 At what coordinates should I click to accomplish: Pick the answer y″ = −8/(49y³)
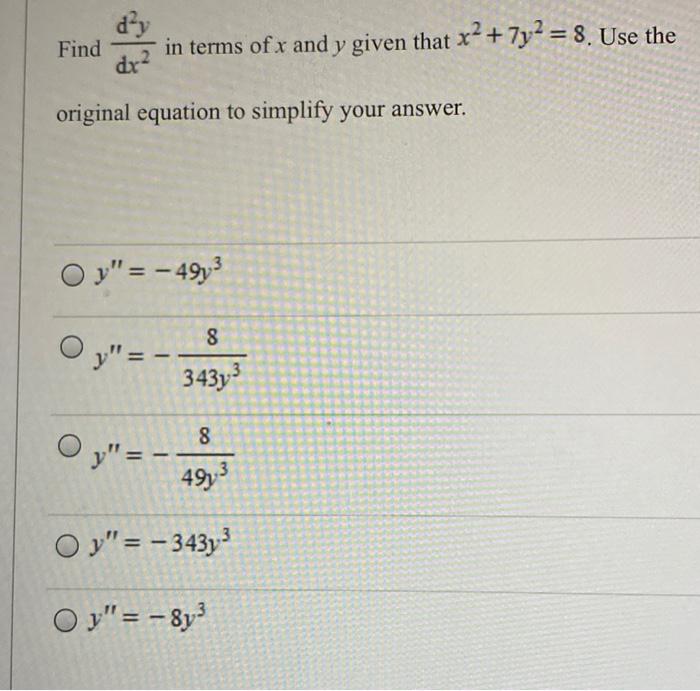pos(69,444)
